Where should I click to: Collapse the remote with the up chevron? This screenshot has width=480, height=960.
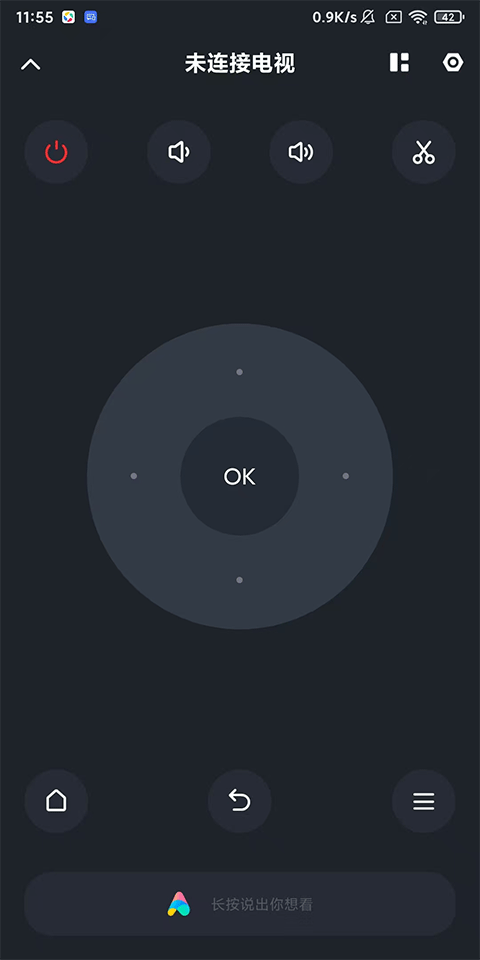tap(31, 64)
